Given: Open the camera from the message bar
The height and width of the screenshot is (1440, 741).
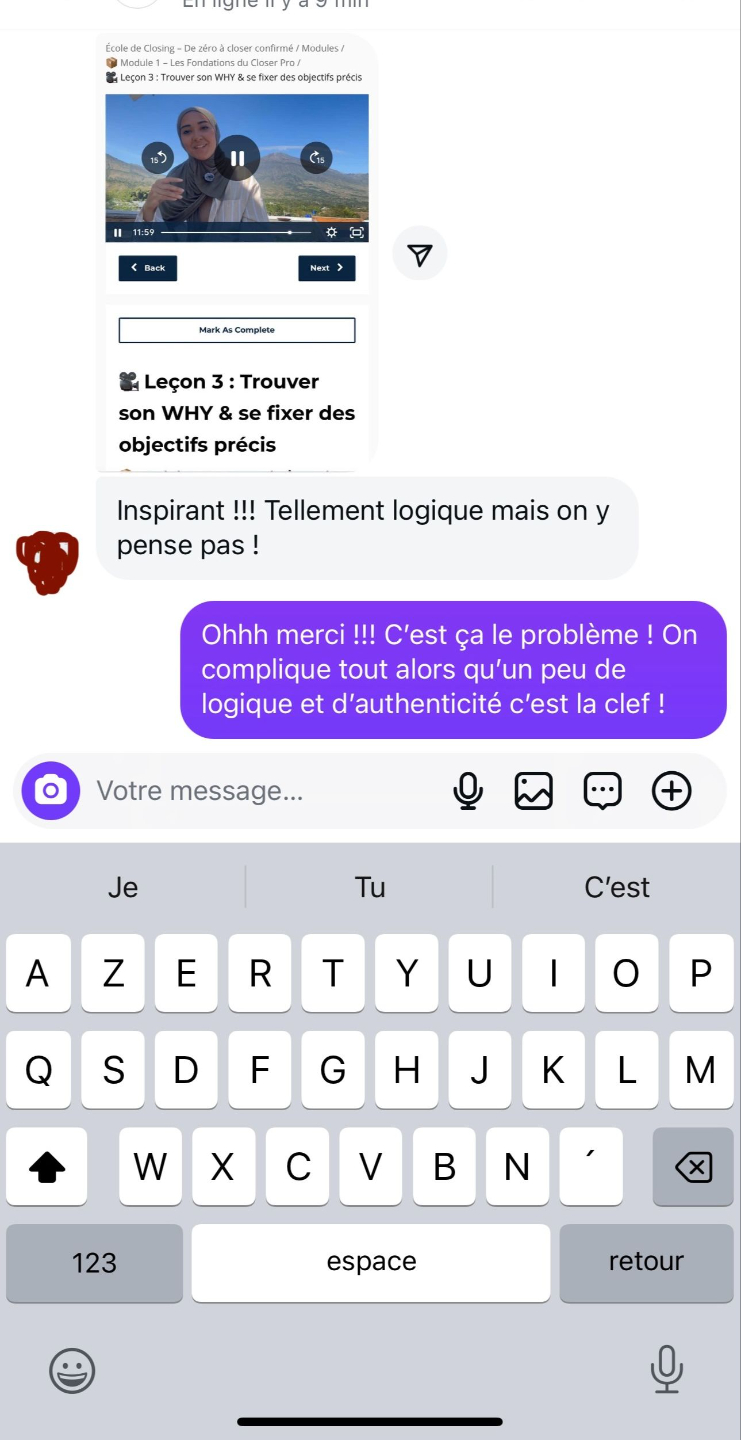Looking at the screenshot, I should (x=50, y=791).
